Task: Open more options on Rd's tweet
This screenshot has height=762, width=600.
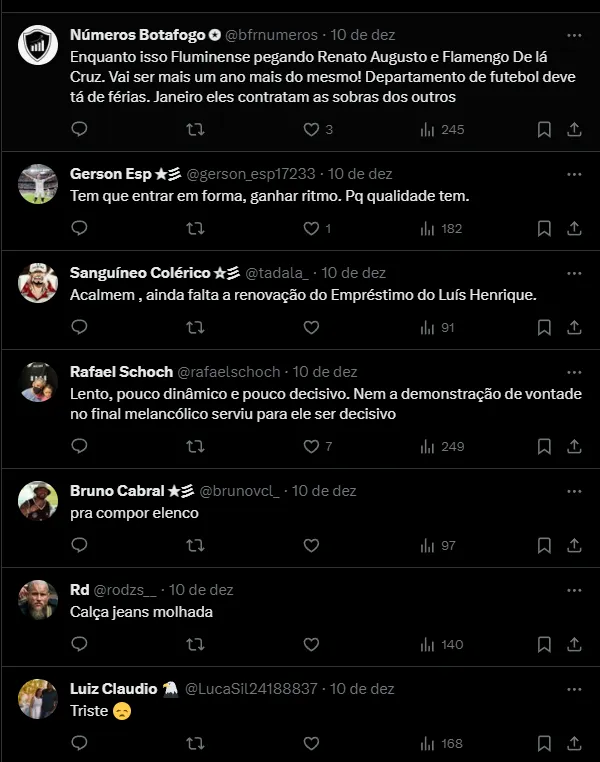Action: (x=573, y=589)
